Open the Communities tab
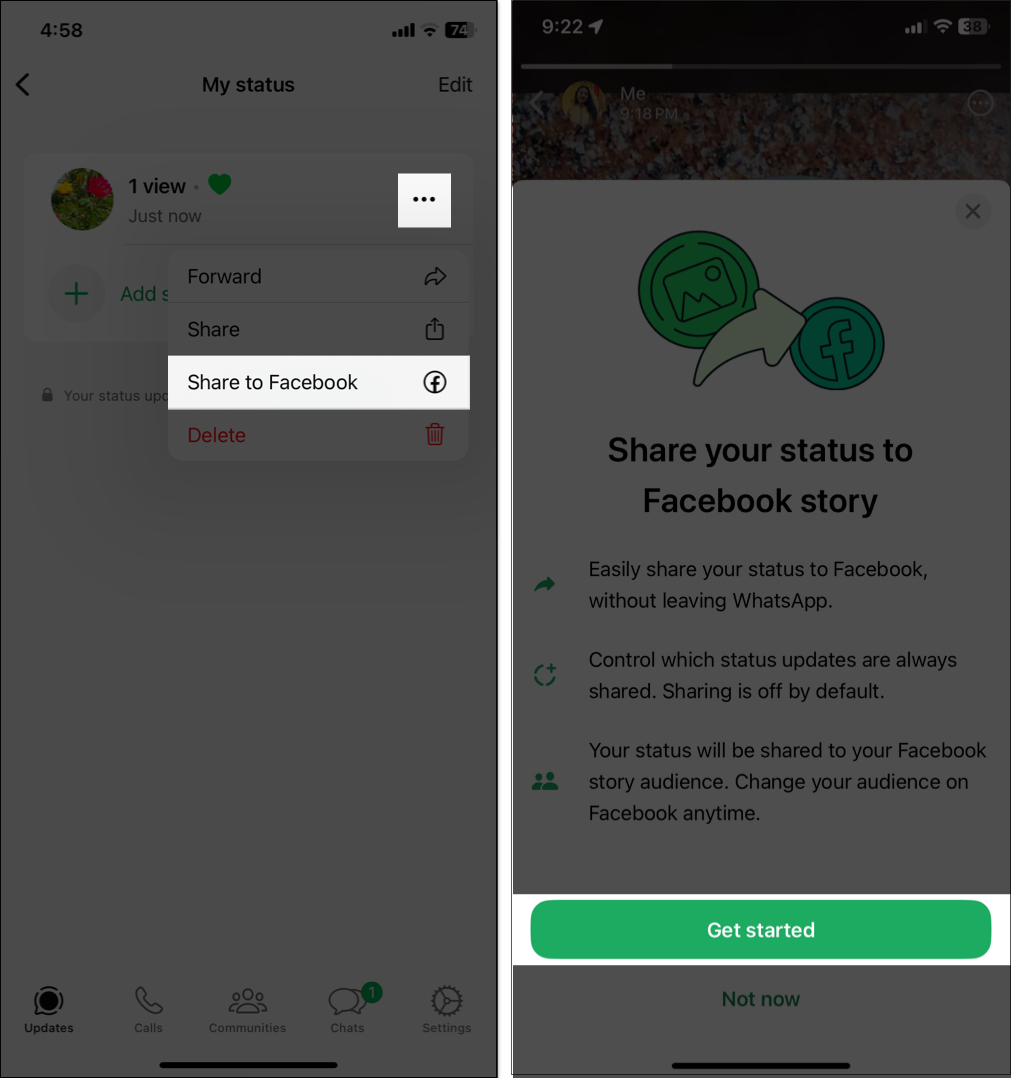Viewport: 1011px width, 1078px height. click(247, 1009)
